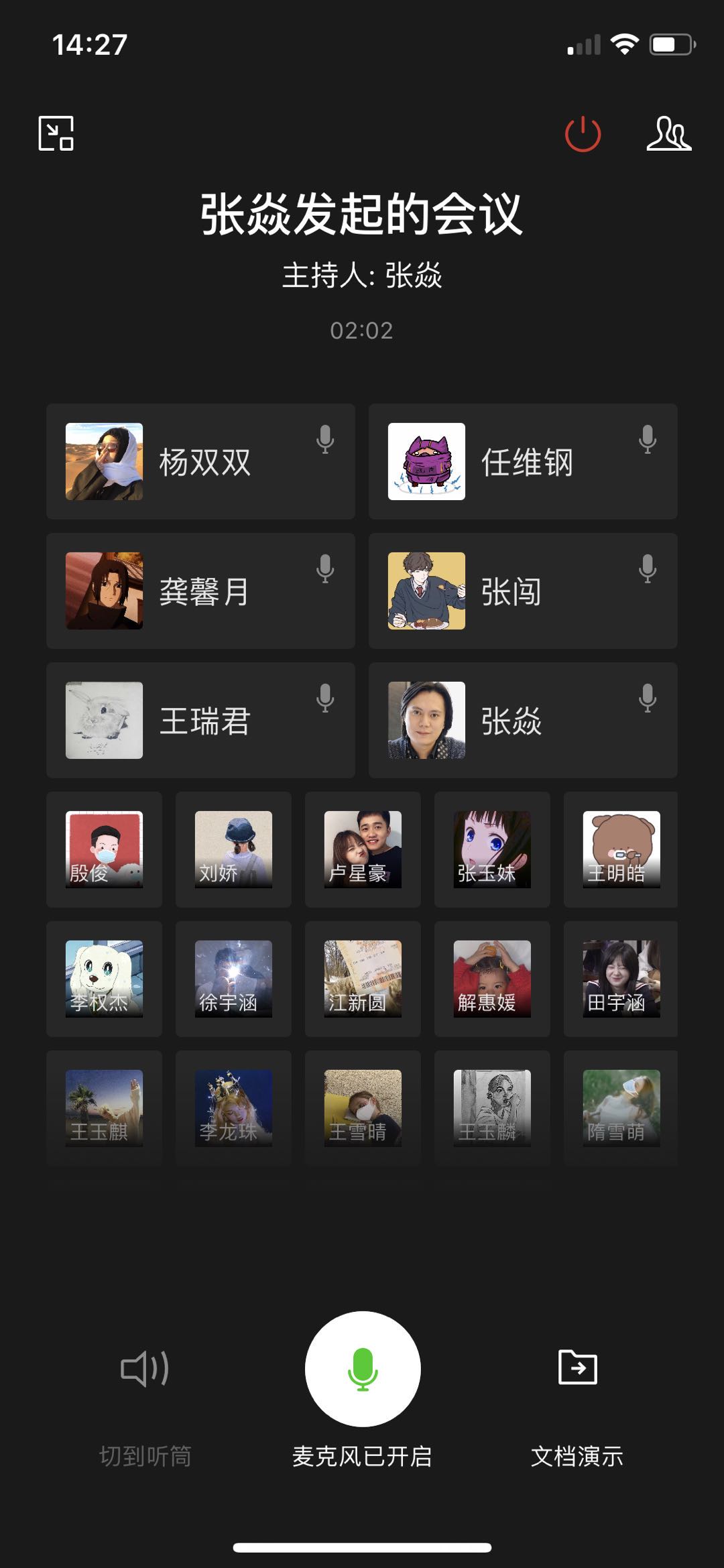Switch audio to earpiece (切到听筒)
This screenshot has height=1568, width=724.
[x=145, y=1368]
